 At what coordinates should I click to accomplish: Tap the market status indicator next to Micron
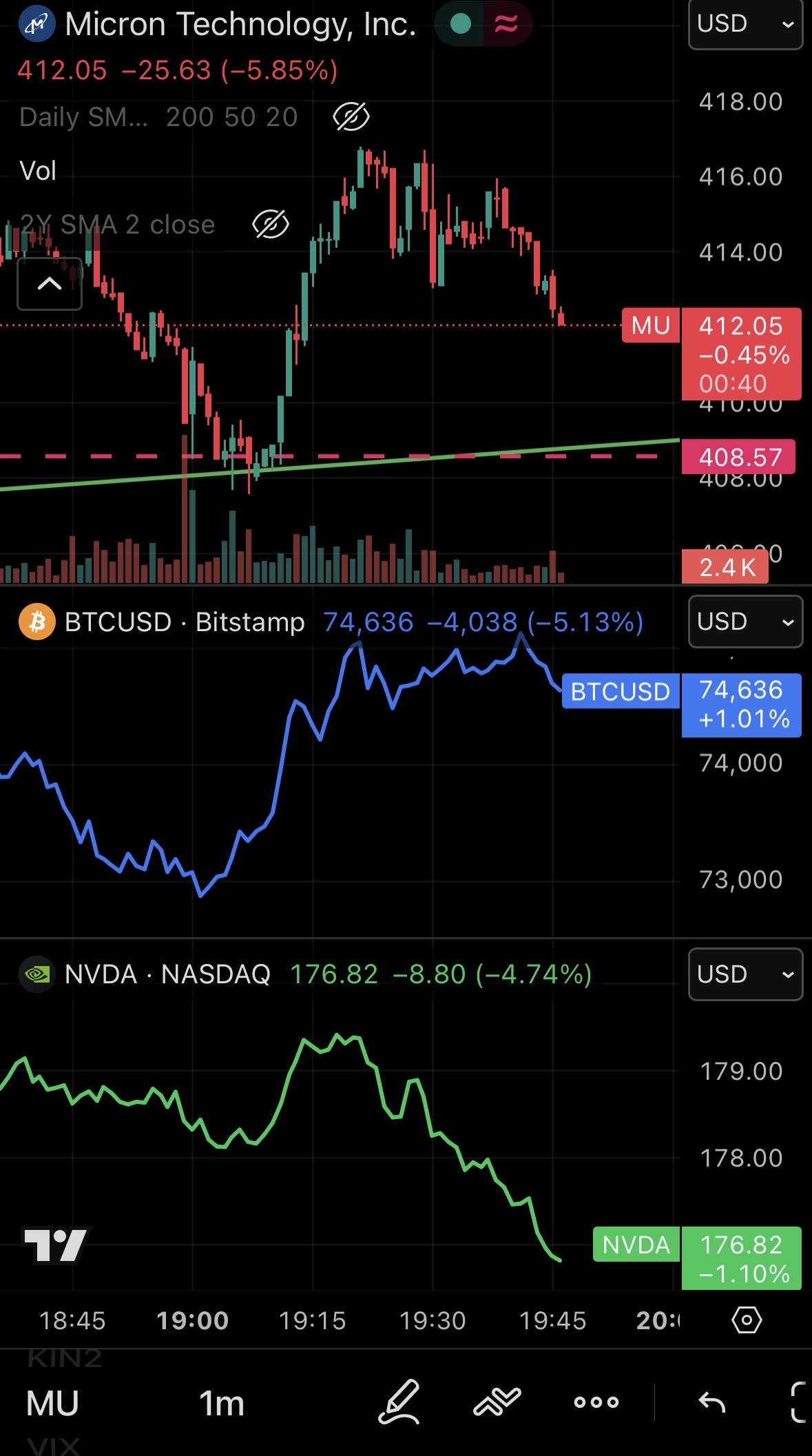(460, 24)
